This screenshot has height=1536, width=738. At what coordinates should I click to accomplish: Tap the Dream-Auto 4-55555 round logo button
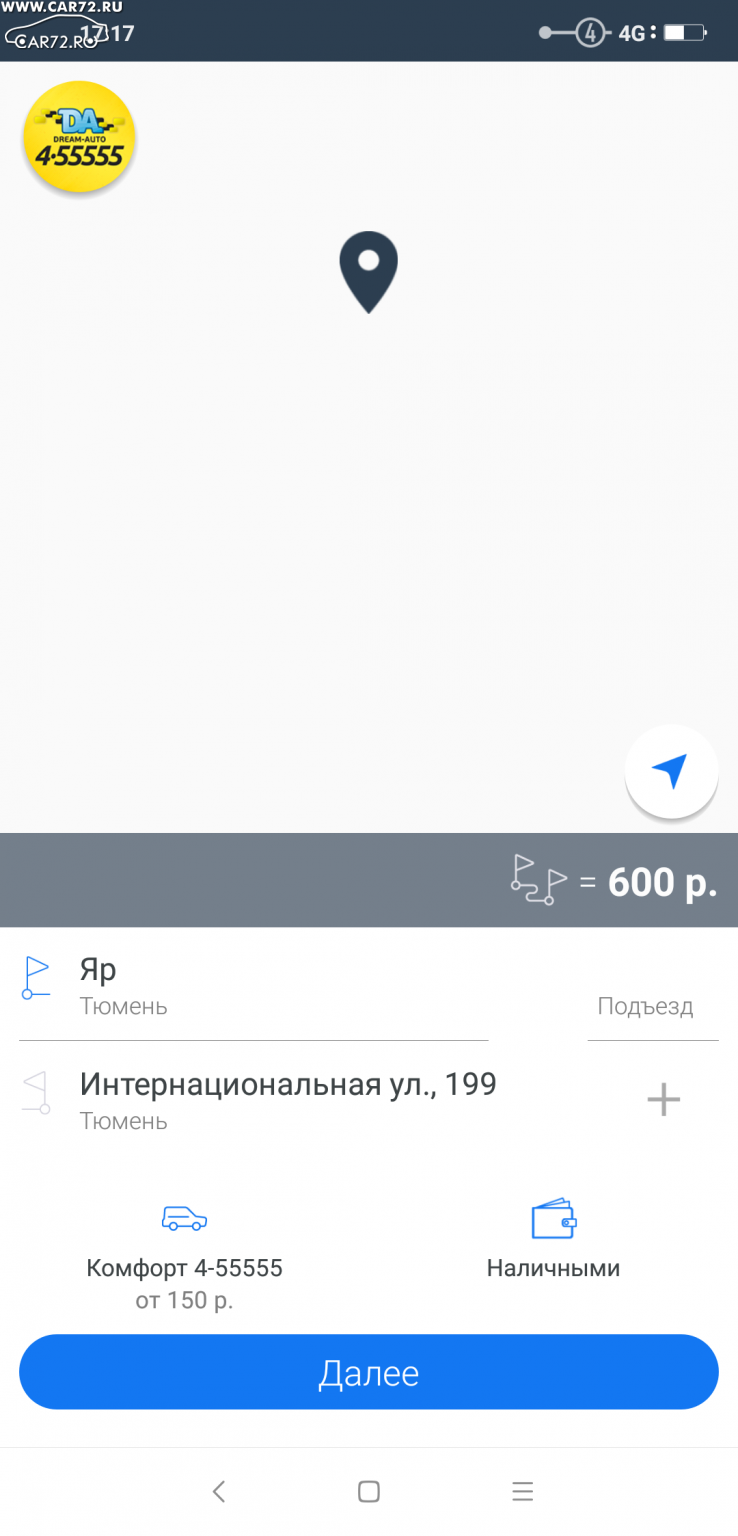point(79,136)
